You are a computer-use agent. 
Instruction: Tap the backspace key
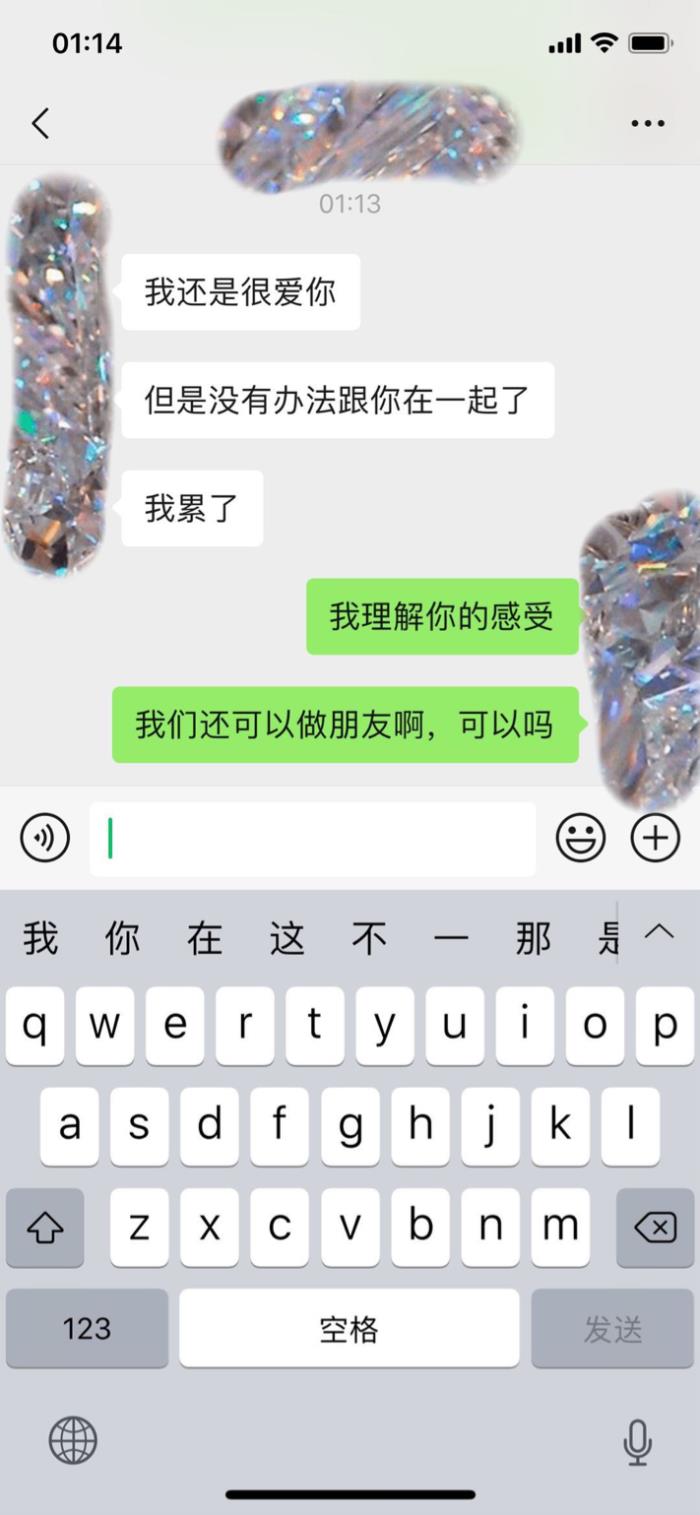(655, 1227)
